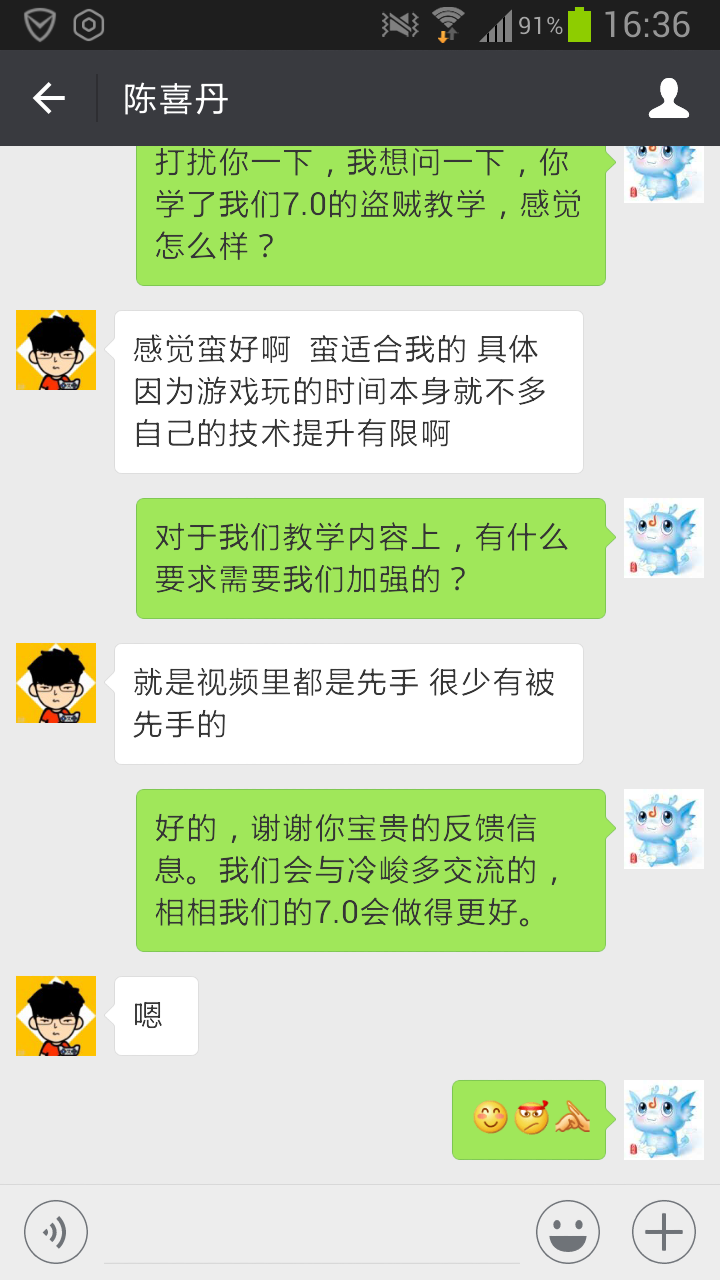The width and height of the screenshot is (720, 1280).
Task: Go back using the arrow icon
Action: pos(48,98)
